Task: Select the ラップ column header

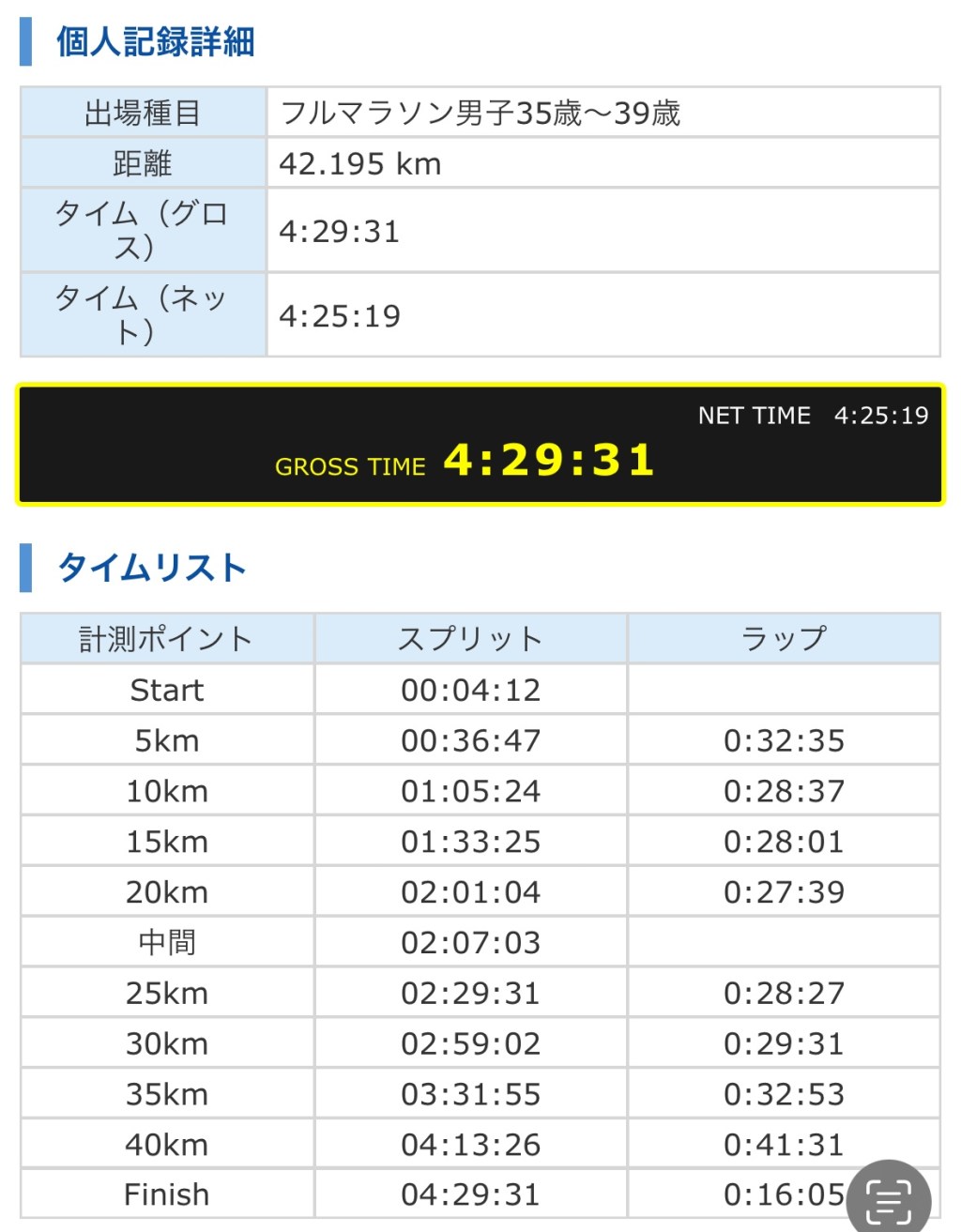Action: pyautogui.click(x=784, y=638)
